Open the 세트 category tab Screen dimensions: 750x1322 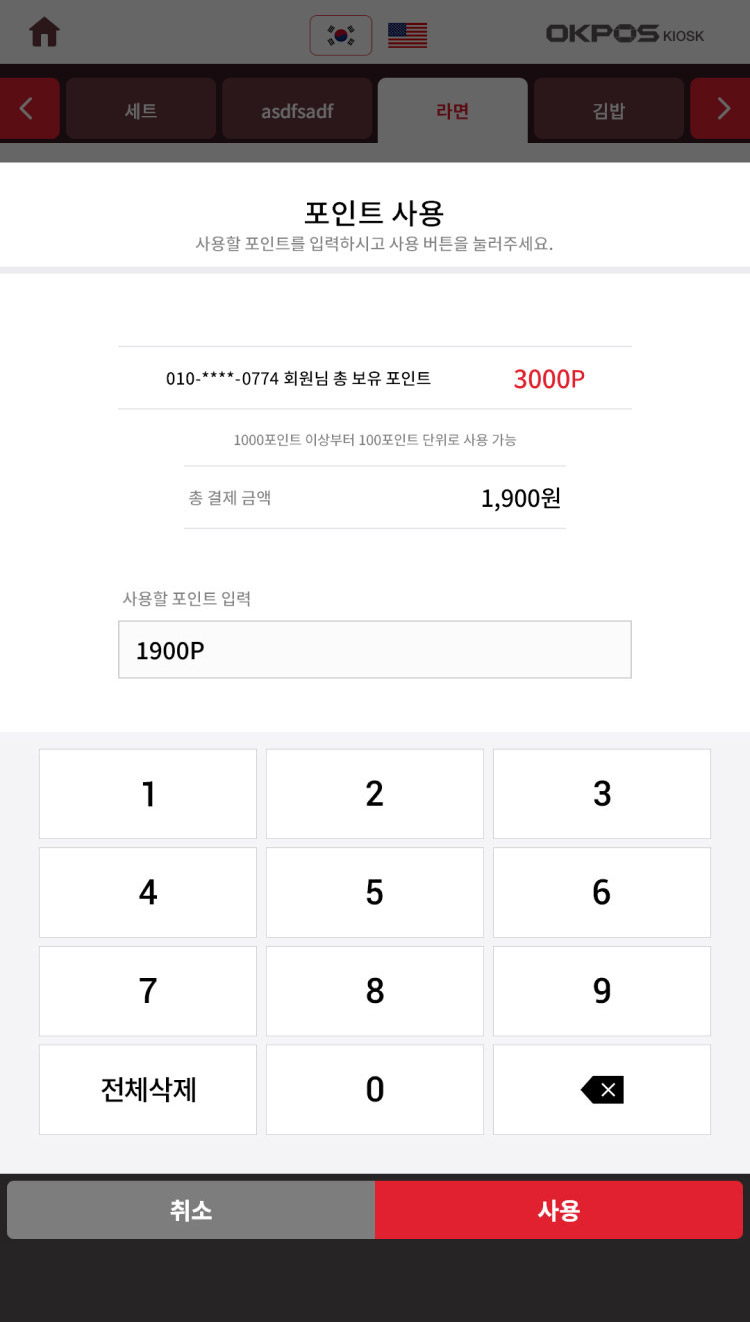click(x=141, y=110)
